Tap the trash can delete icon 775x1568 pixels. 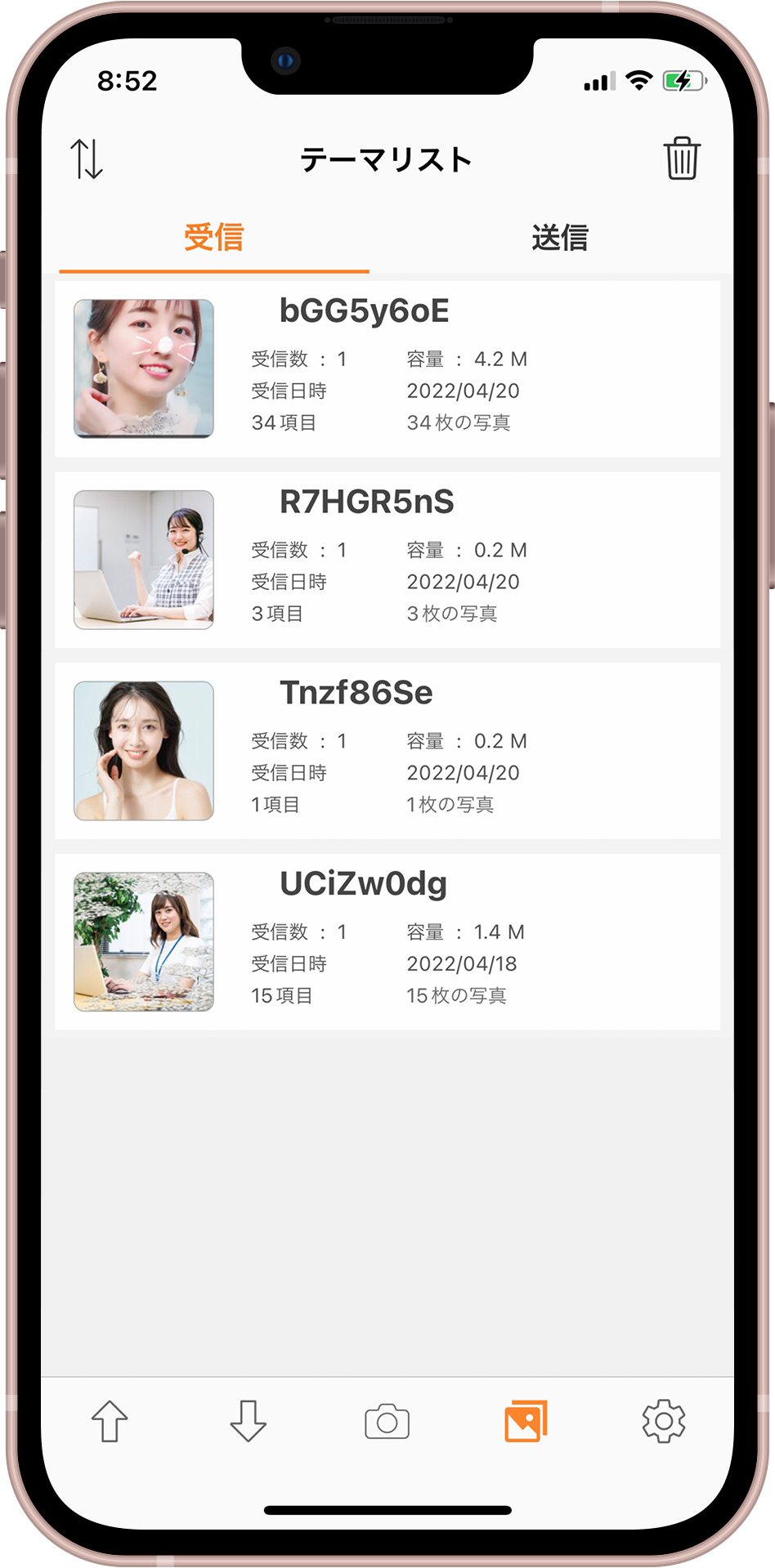pos(681,159)
